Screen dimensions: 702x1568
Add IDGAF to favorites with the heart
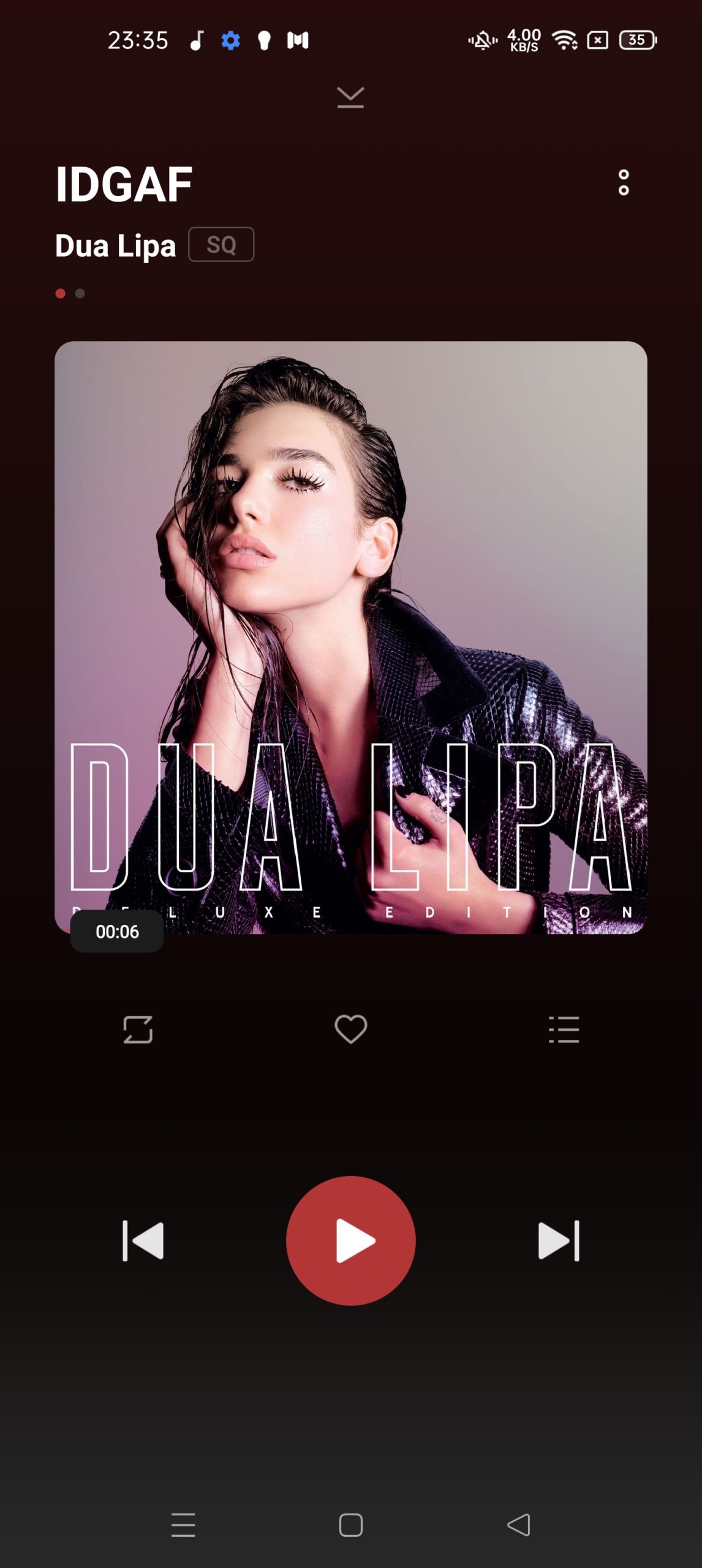tap(351, 1028)
